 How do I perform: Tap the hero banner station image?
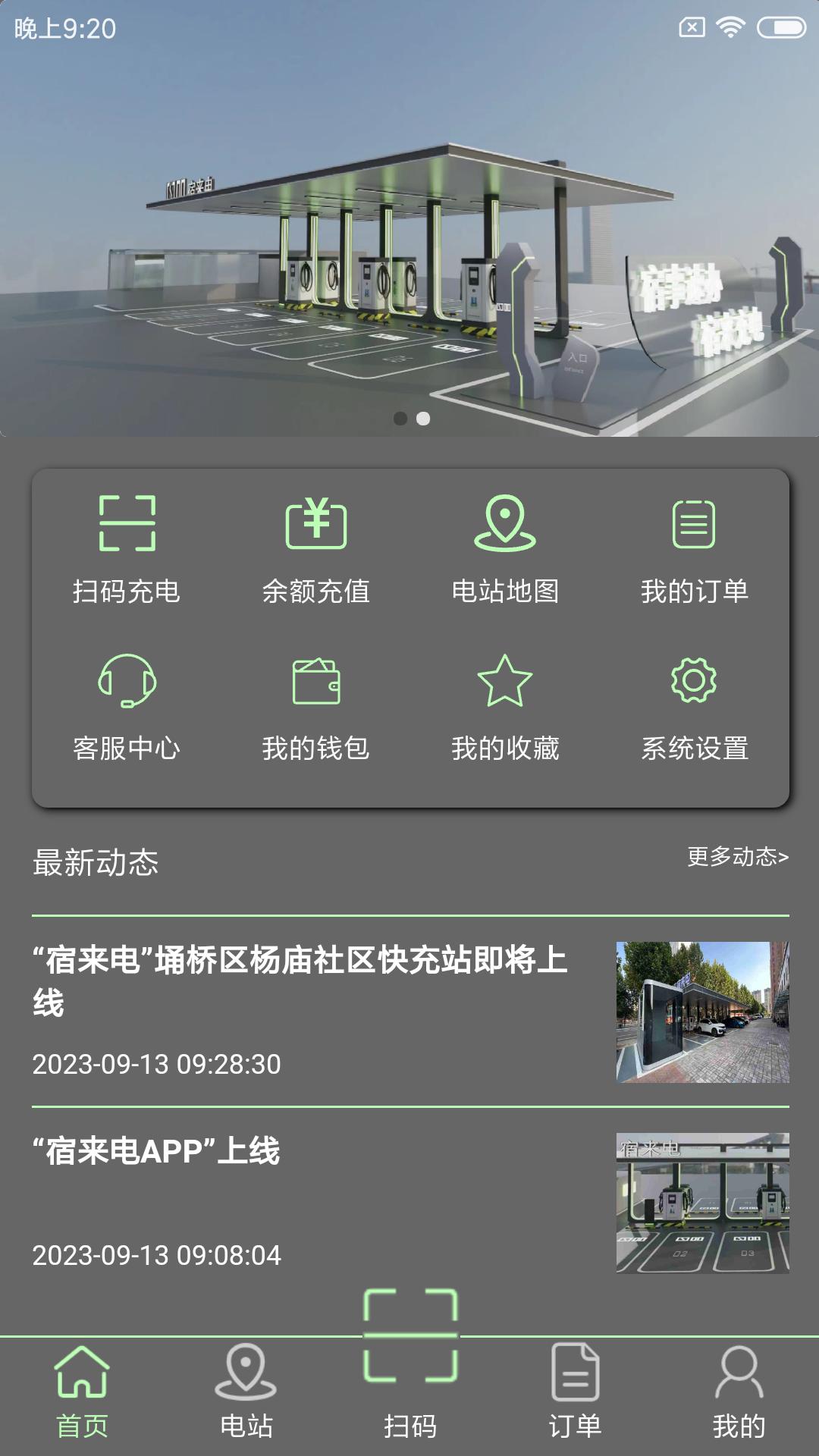409,243
